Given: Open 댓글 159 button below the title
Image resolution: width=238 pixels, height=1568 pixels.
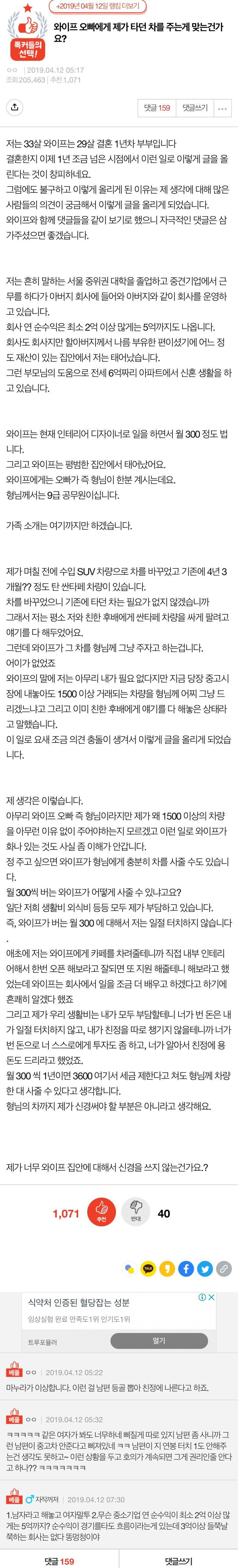Looking at the screenshot, I should point(157,108).
